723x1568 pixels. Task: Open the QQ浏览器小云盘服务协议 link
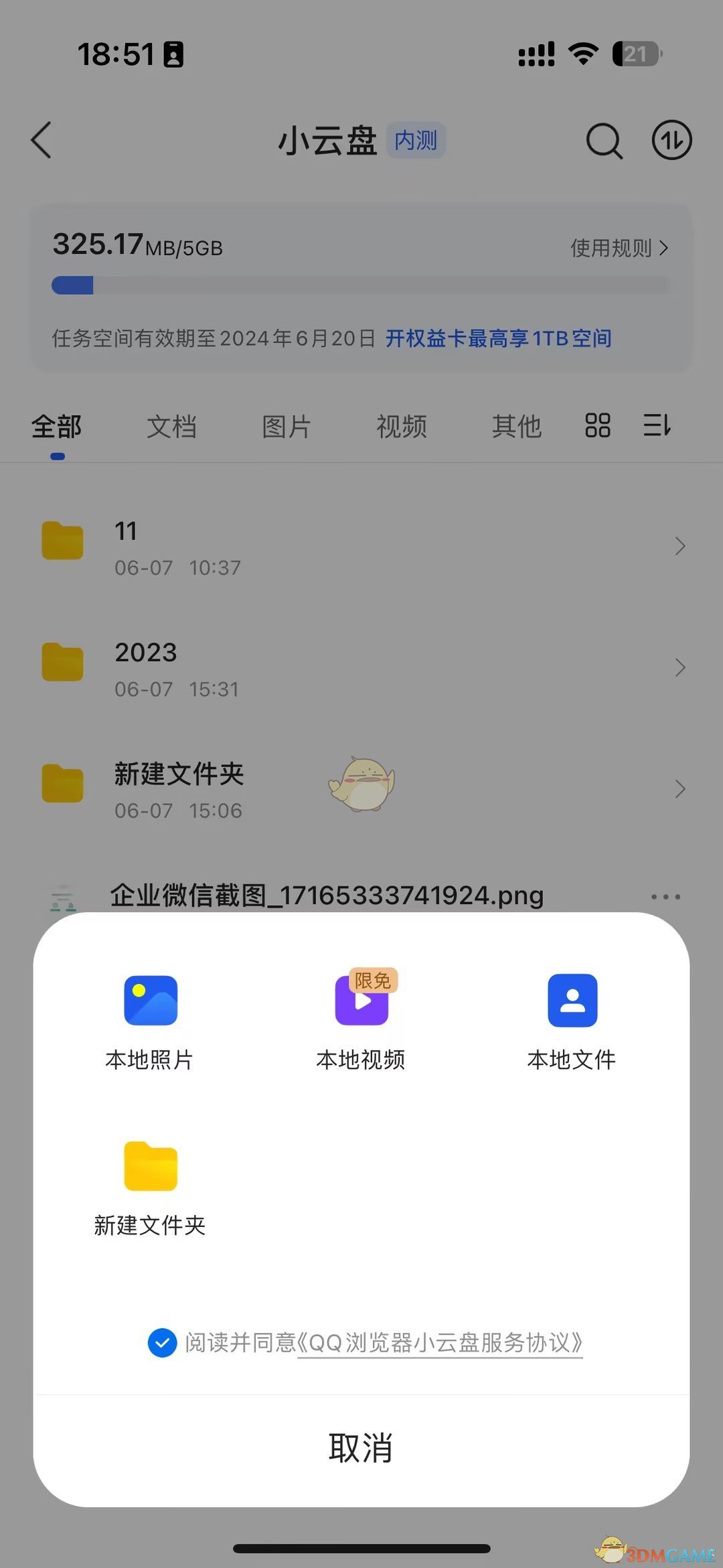[x=440, y=1343]
